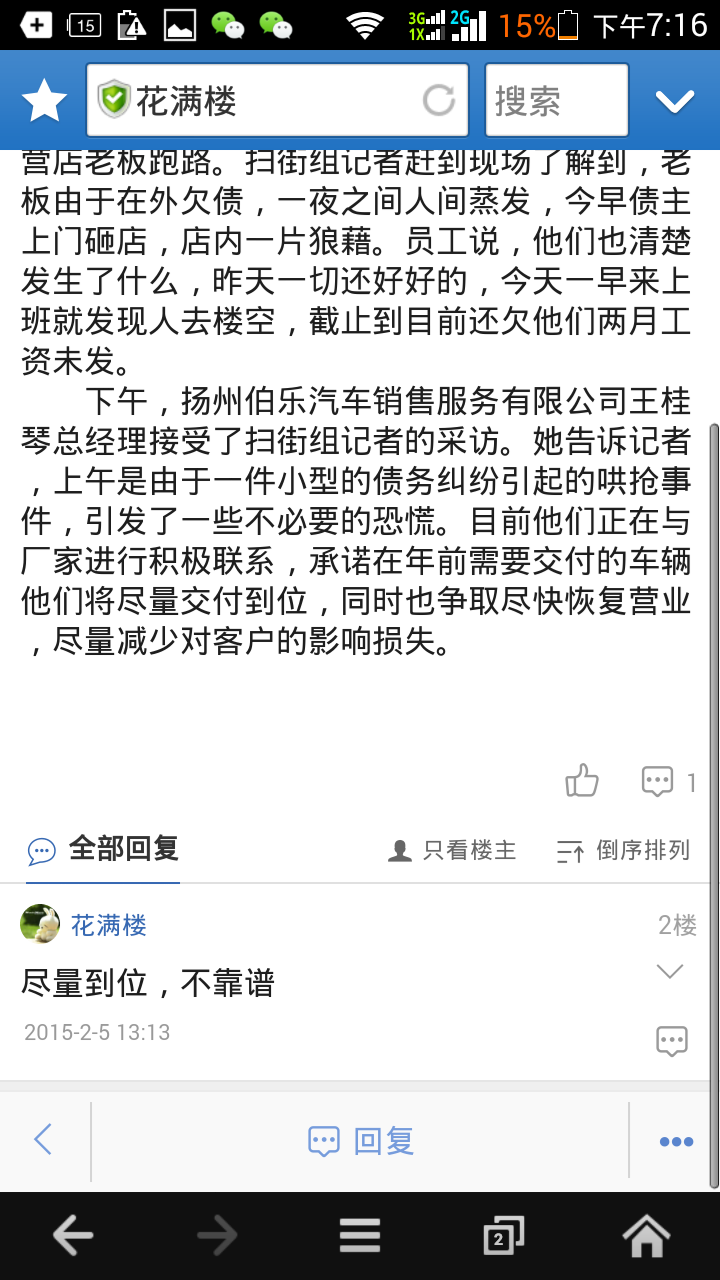Screen dimensions: 720x1280
Task: Expand options chevron on 2楼 reply
Action: 670,971
